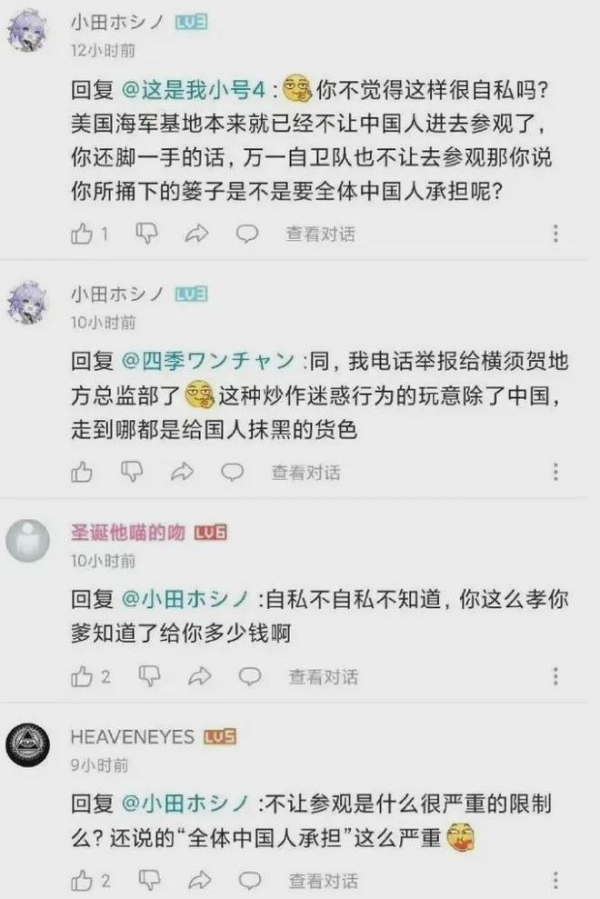View 查看对话 under reply to @四季ワンチャン
Screen dimensions: 600x899
(306, 471)
